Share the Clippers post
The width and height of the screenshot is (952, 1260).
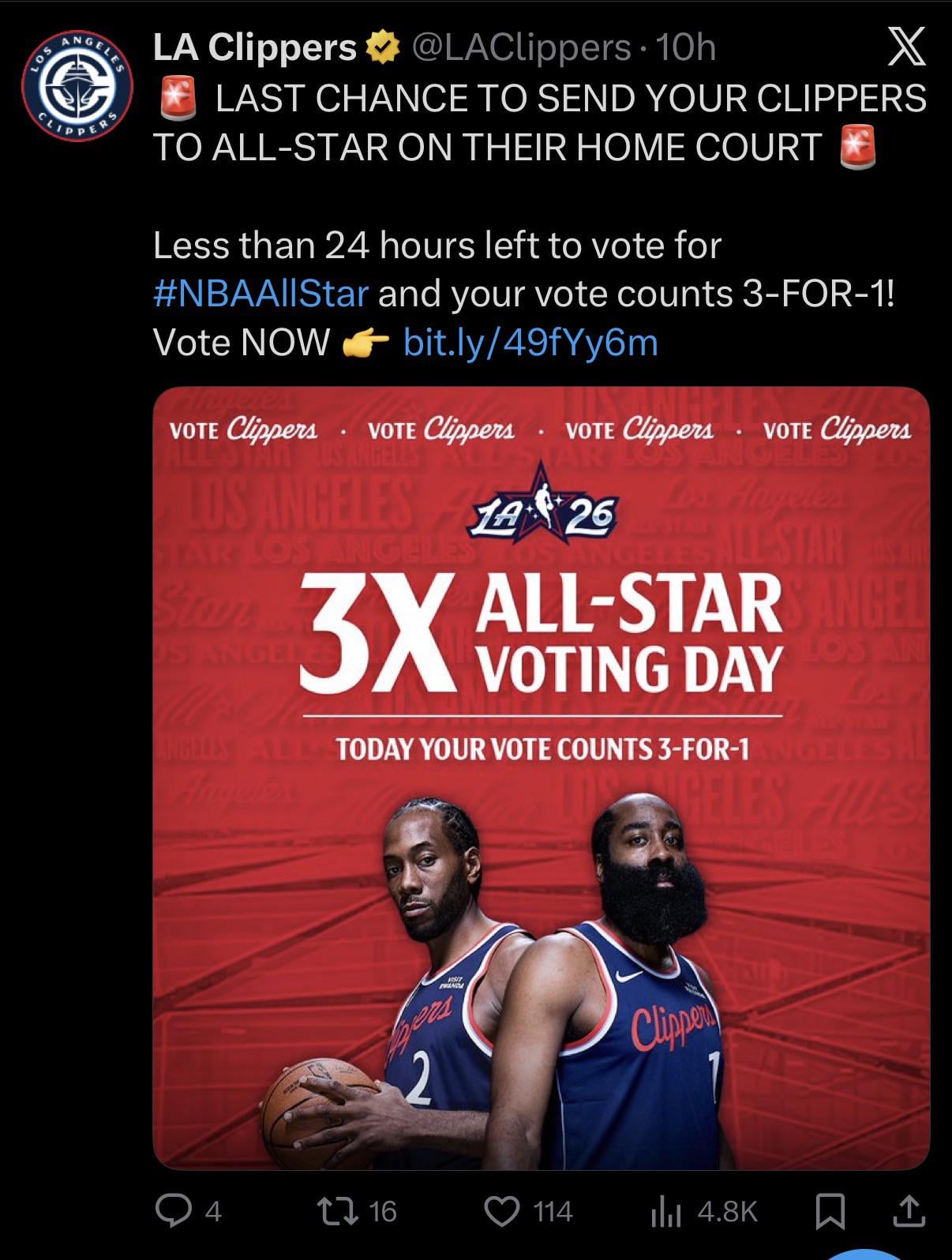coord(908,1211)
